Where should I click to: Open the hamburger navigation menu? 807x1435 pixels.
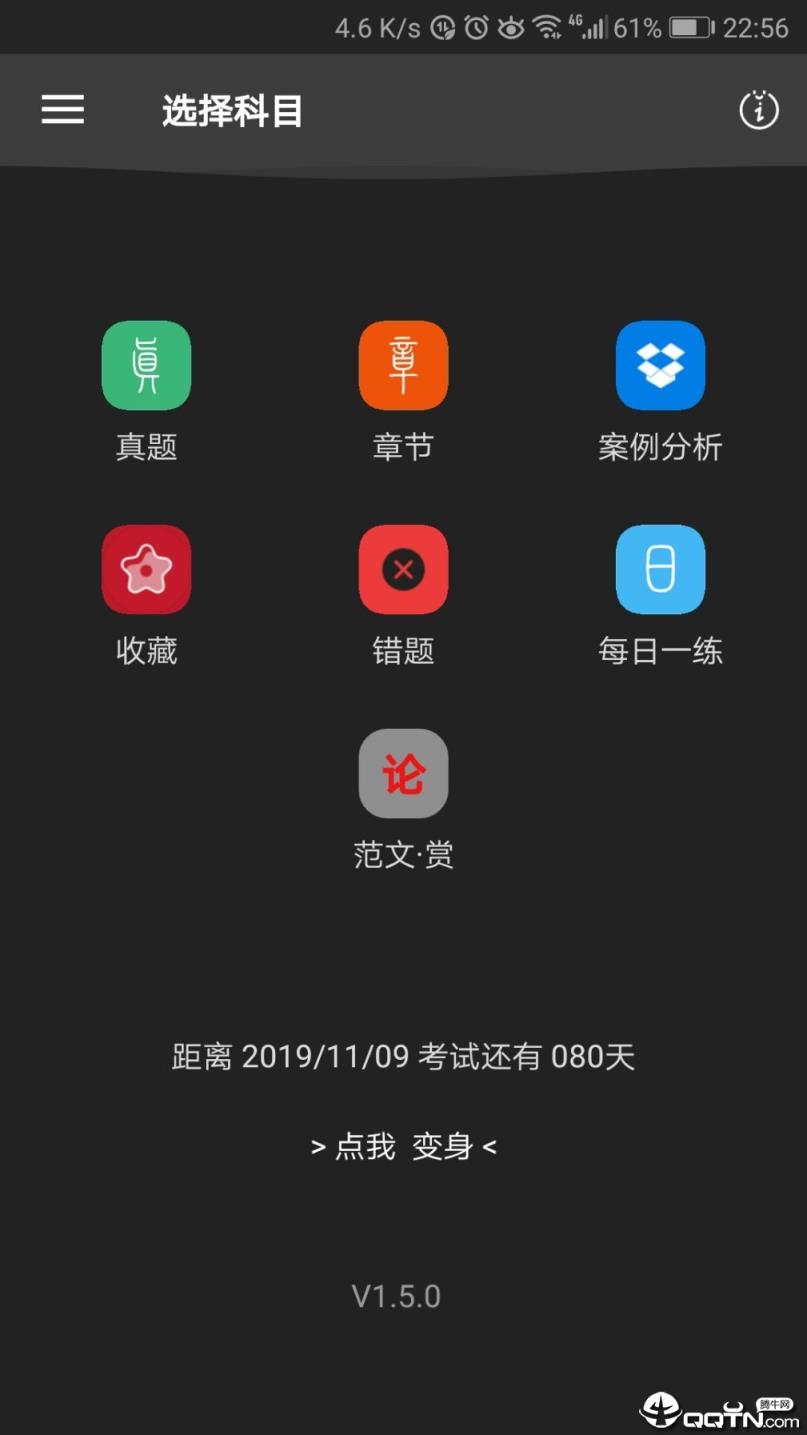tap(62, 110)
